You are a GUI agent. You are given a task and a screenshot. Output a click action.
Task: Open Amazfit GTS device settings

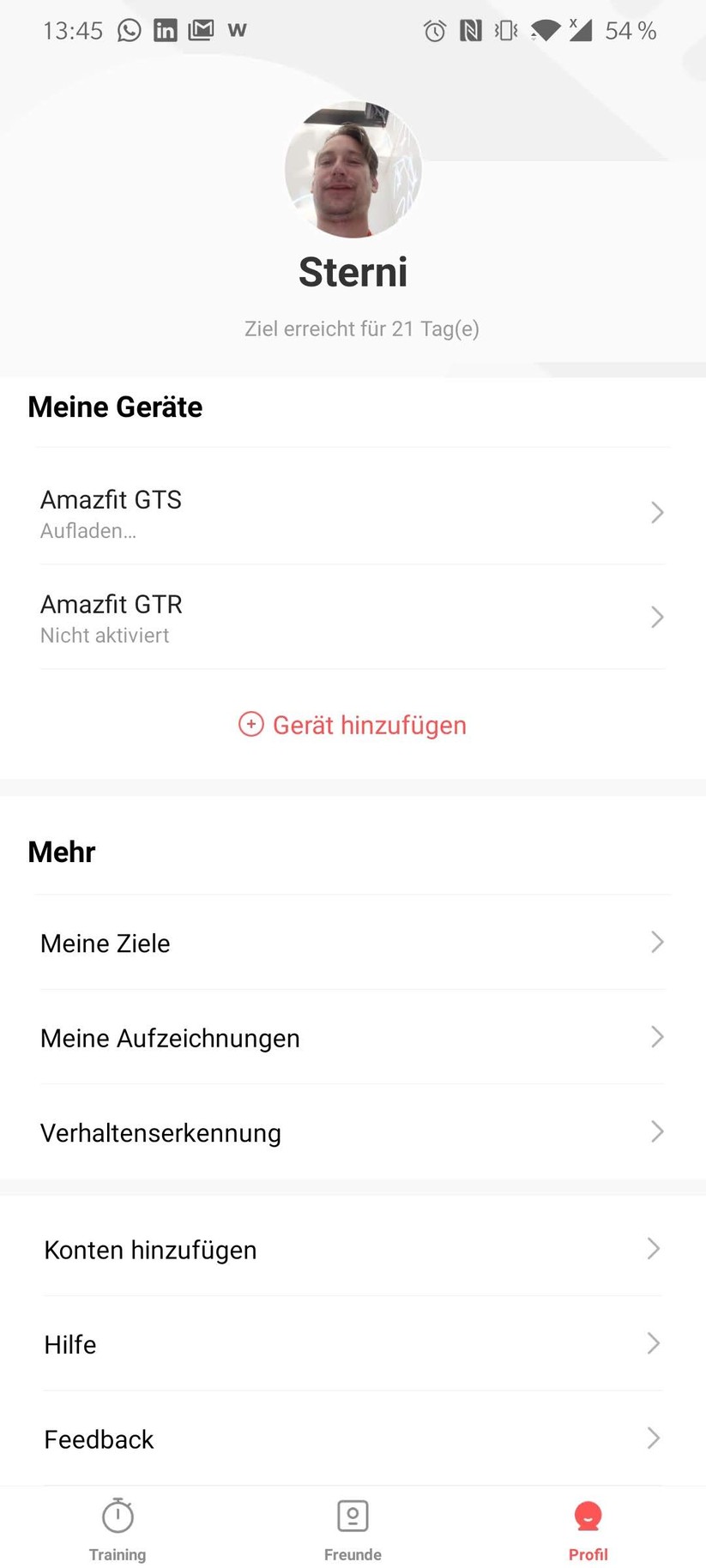click(x=352, y=513)
